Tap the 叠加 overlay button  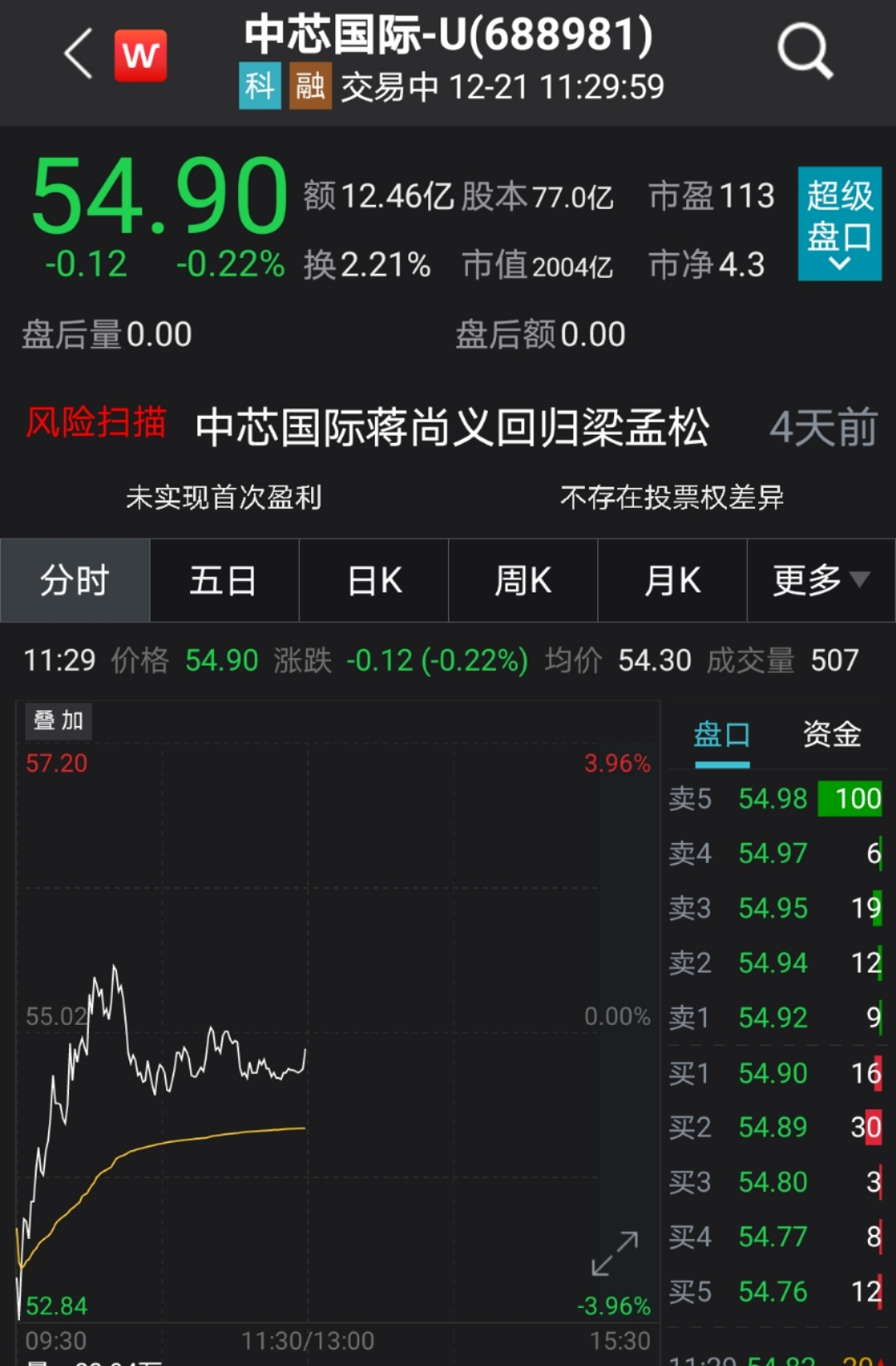tap(58, 720)
